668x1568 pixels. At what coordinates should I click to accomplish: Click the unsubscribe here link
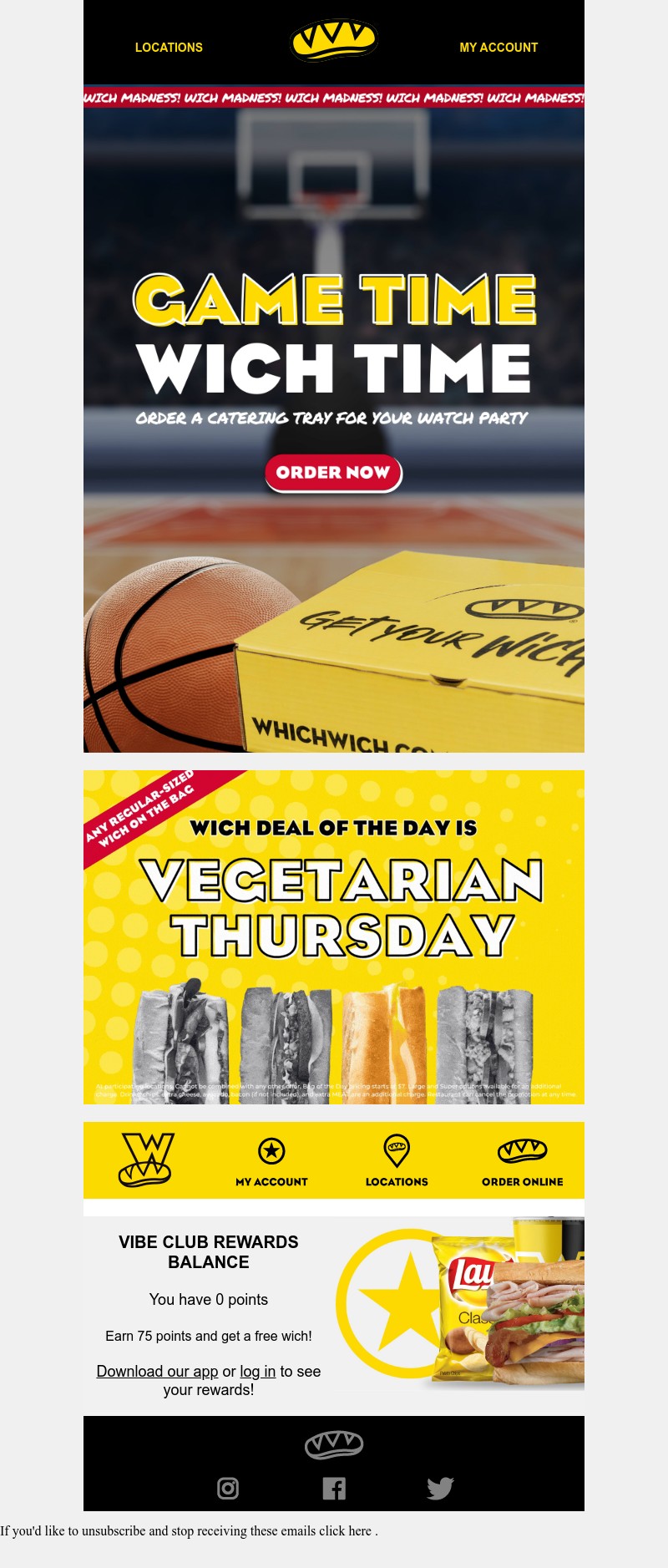360,1531
